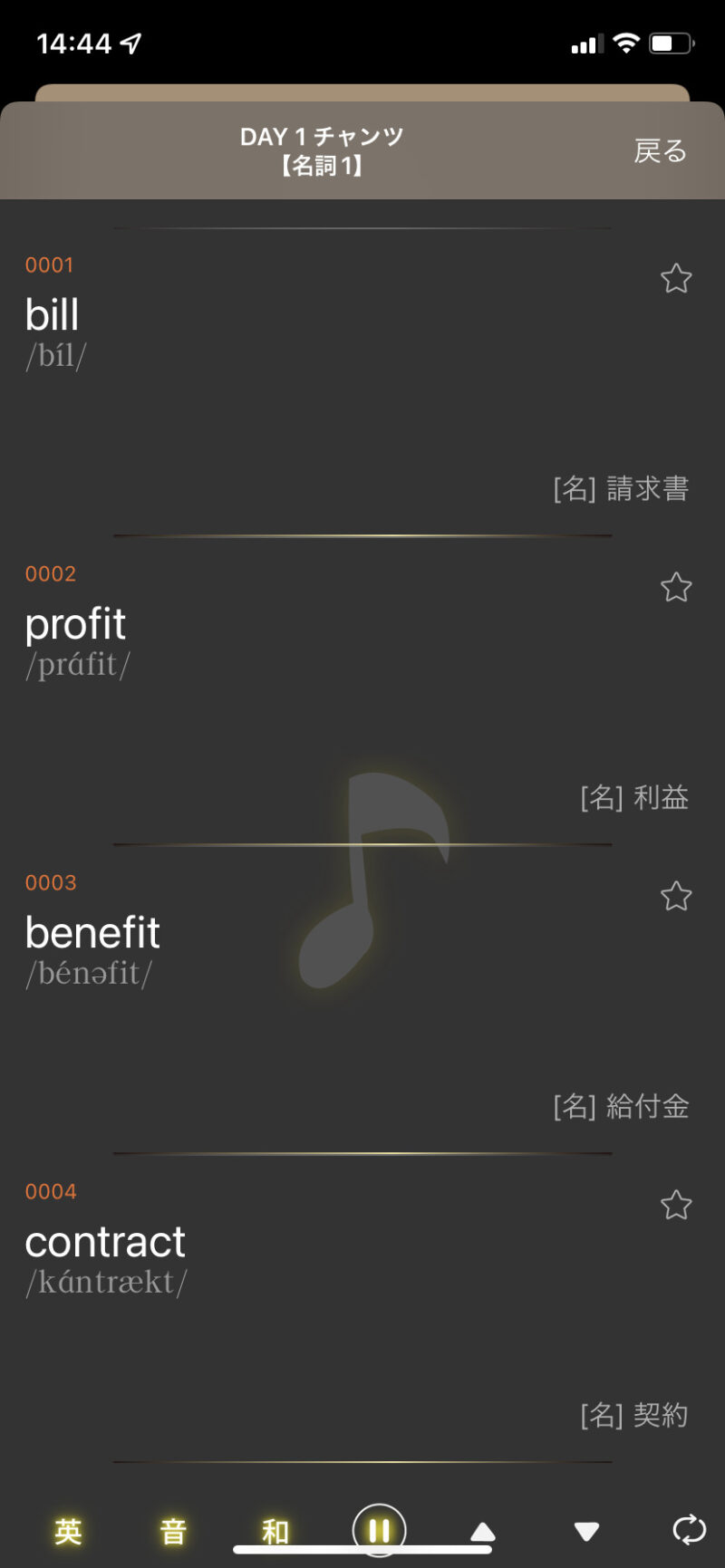Select the word entry benefit

[x=92, y=933]
